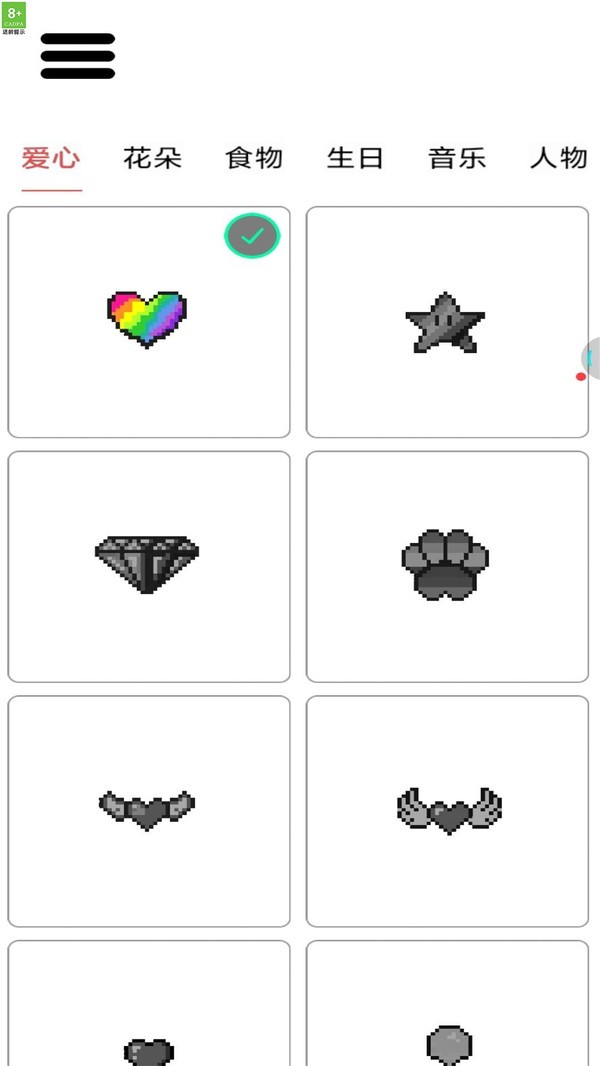Viewport: 600px width, 1066px height.
Task: Open the diamond pixel art
Action: (148, 566)
